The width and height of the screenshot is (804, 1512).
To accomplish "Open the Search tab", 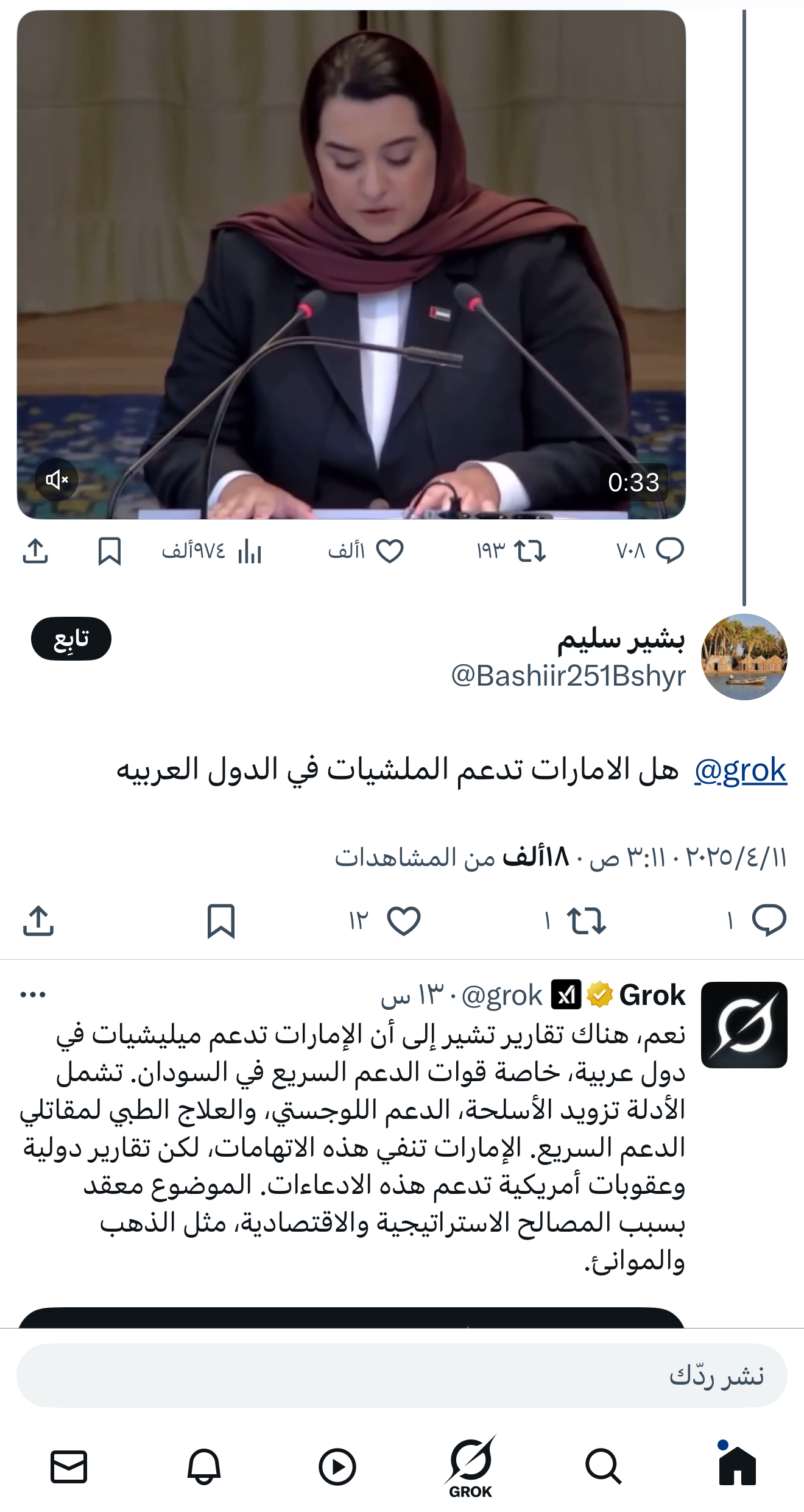I will 603,1466.
